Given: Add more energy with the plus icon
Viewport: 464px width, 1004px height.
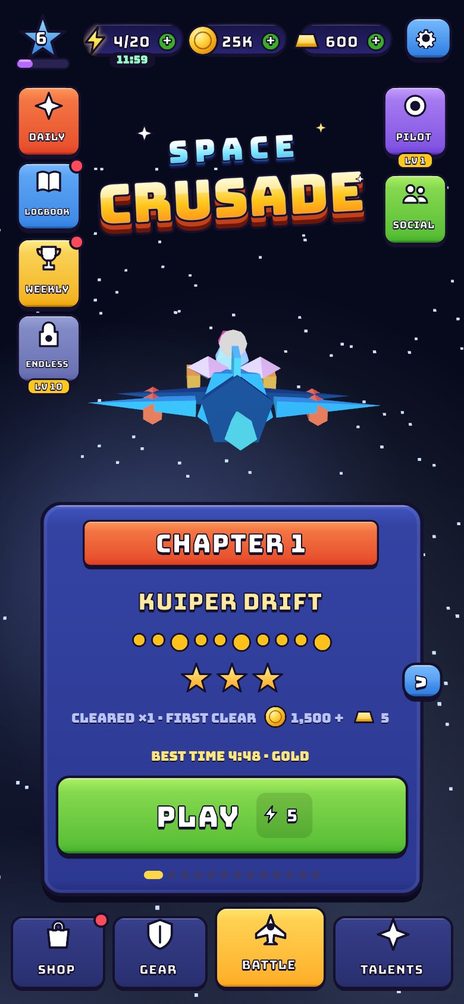Looking at the screenshot, I should tap(166, 42).
